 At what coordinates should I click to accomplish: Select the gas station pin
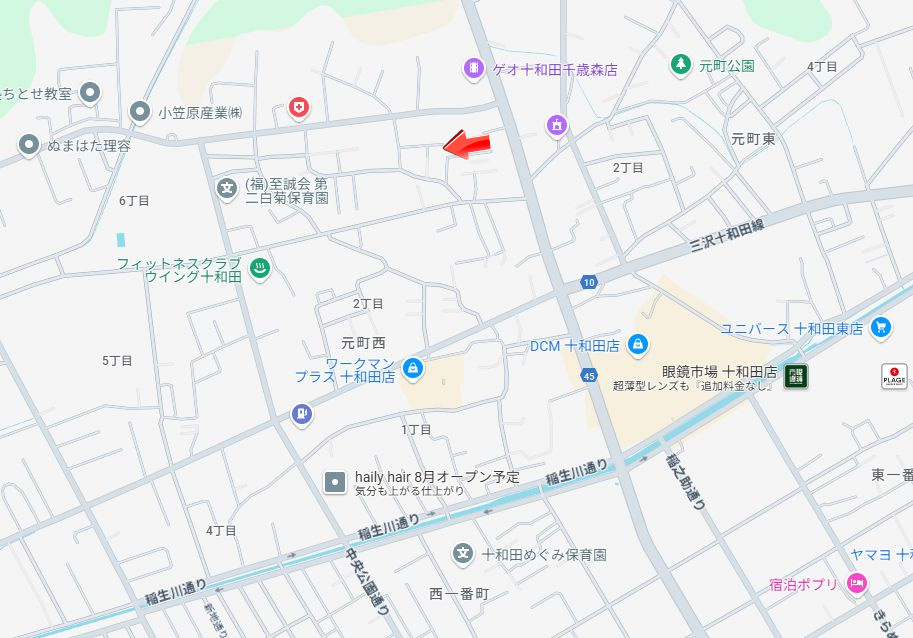coord(301,413)
